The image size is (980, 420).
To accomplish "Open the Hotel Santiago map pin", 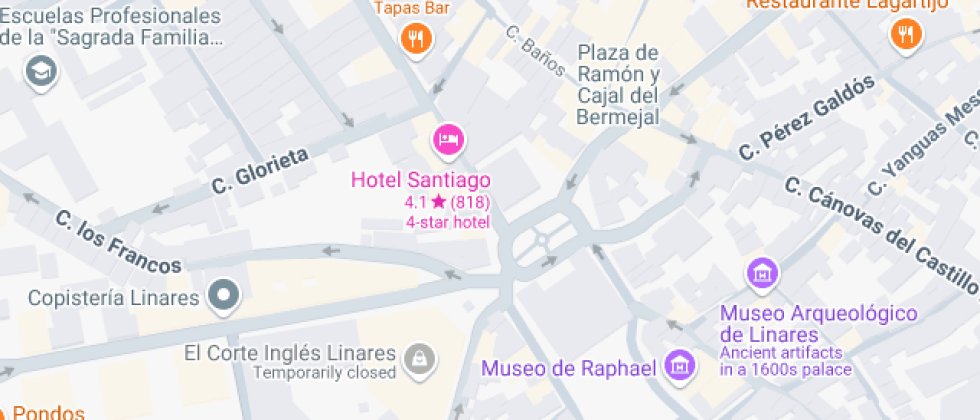I will pyautogui.click(x=448, y=139).
